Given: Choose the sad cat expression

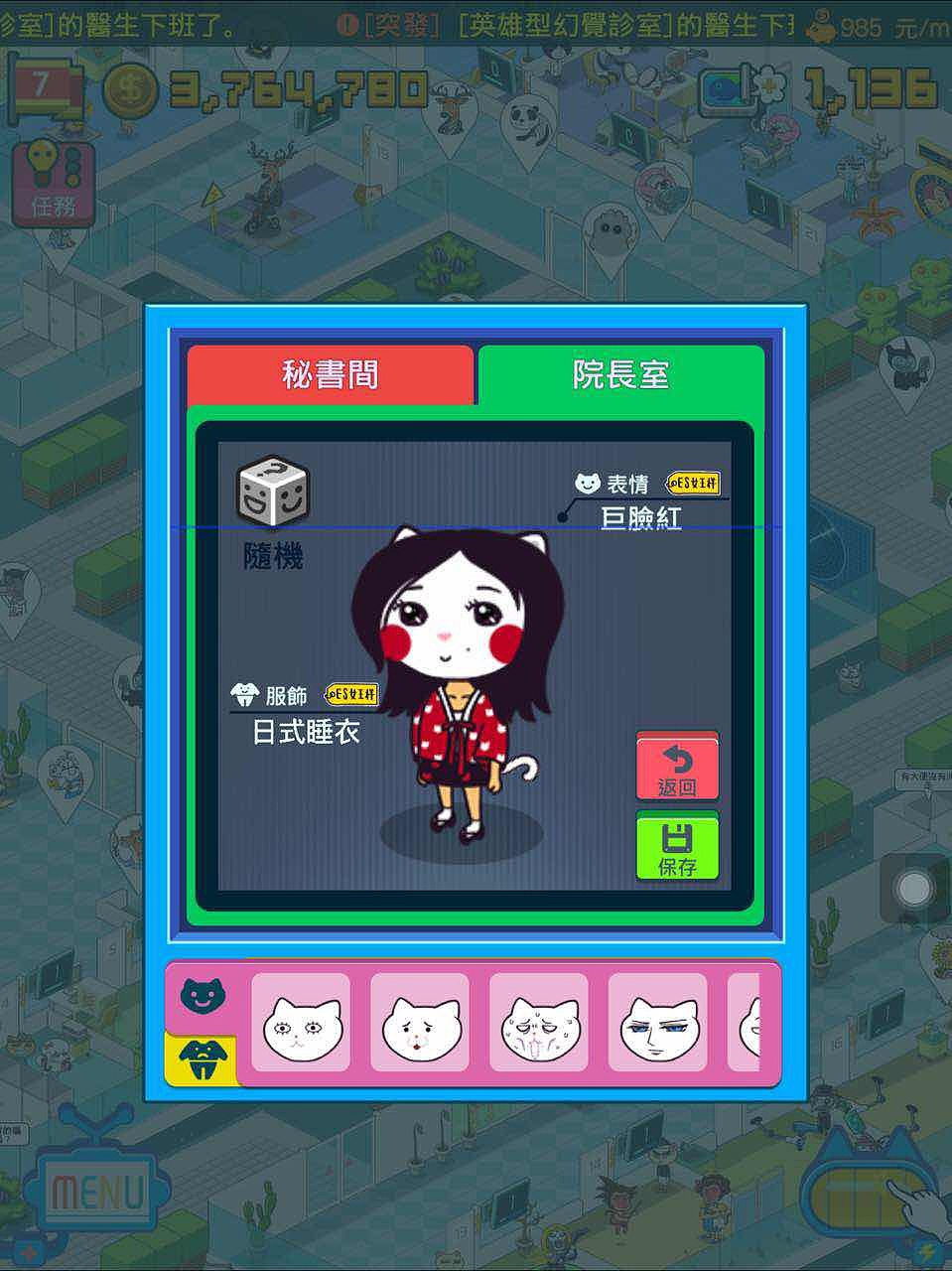Looking at the screenshot, I should pos(420,1023).
